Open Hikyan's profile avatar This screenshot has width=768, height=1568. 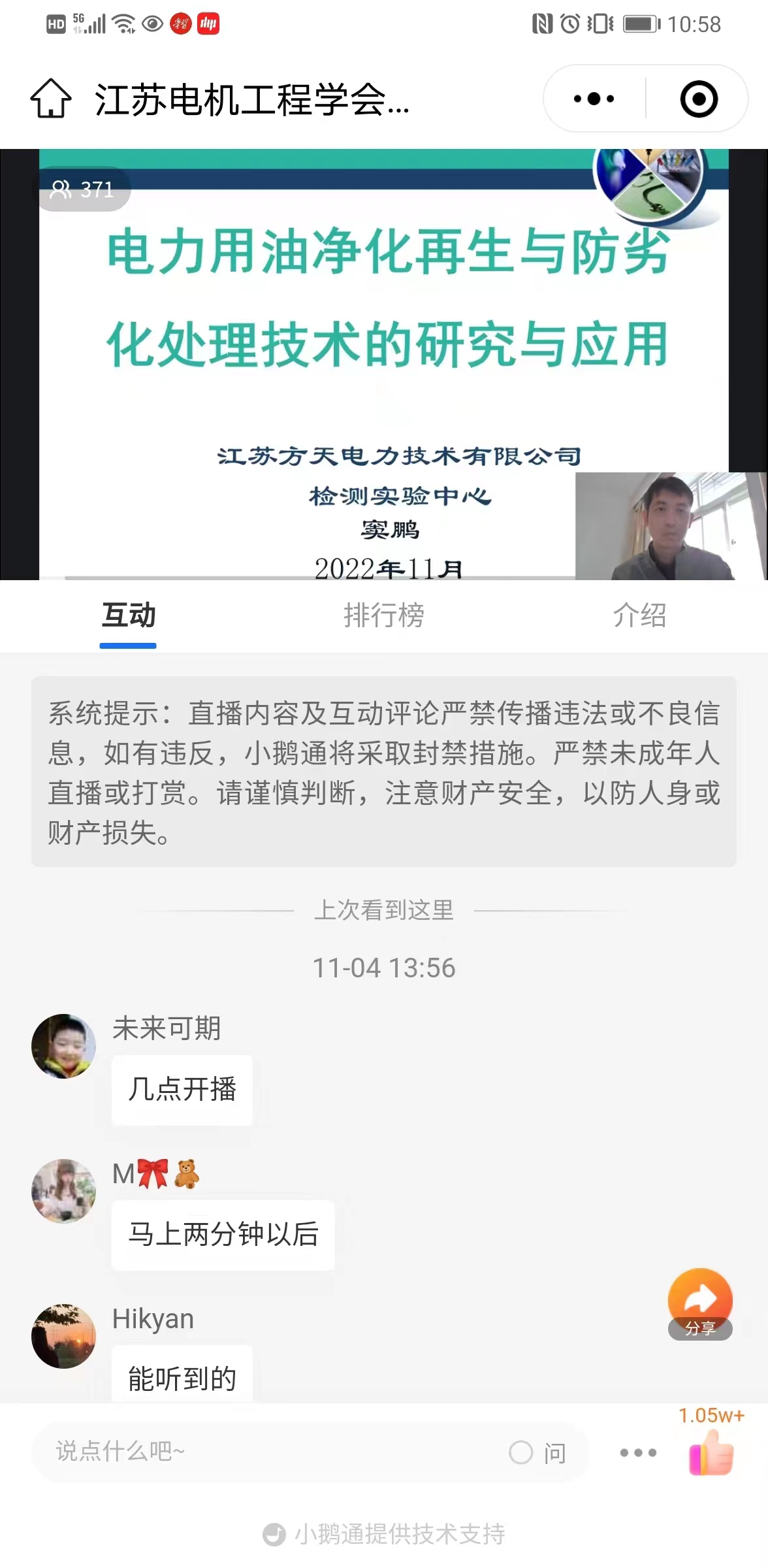click(x=64, y=1335)
